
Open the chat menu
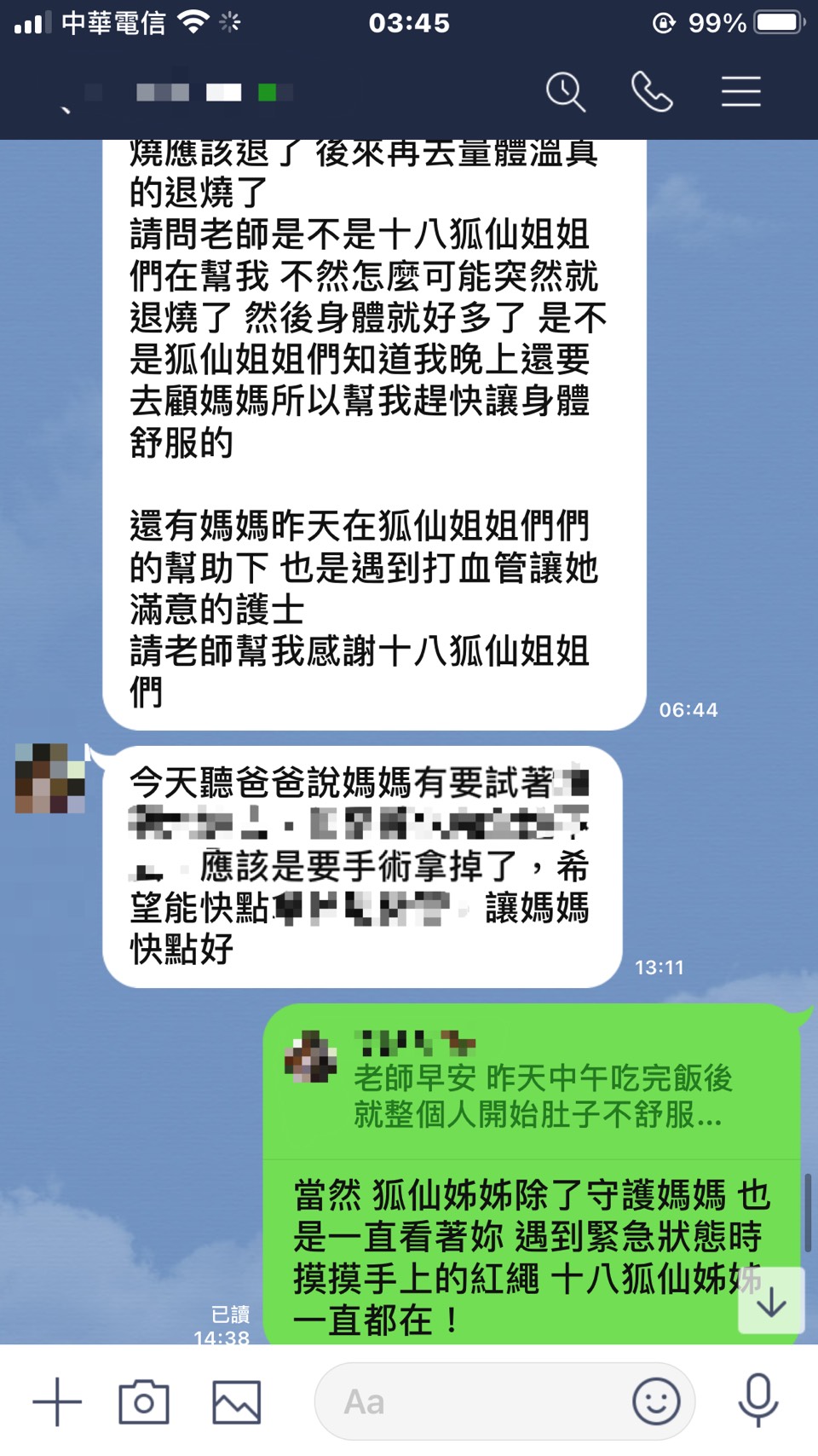pyautogui.click(x=740, y=92)
